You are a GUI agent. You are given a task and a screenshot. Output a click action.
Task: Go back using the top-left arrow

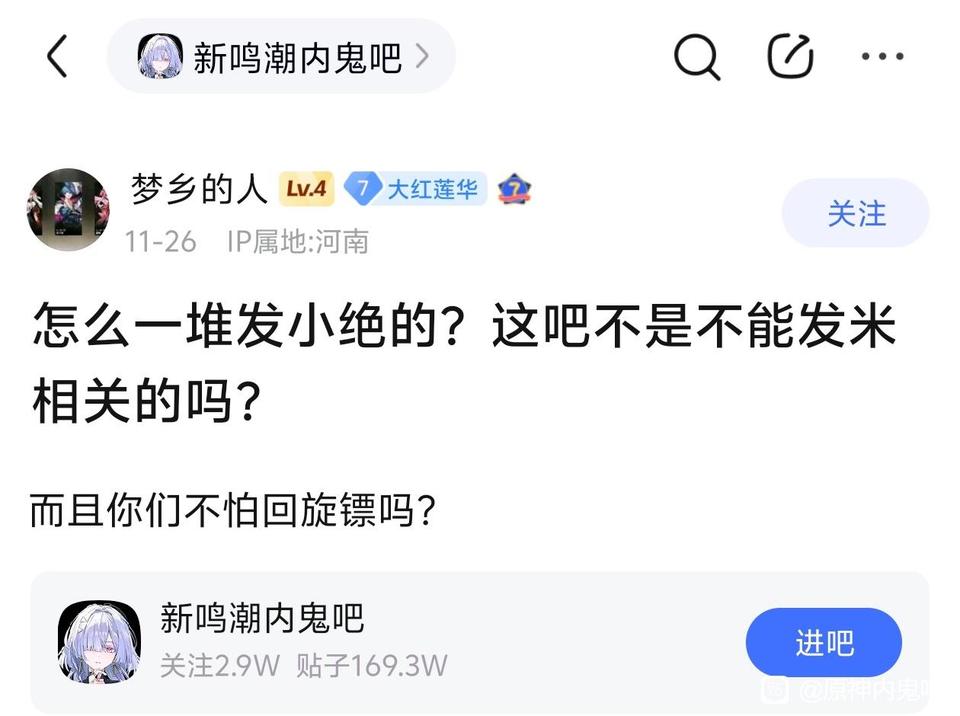pyautogui.click(x=58, y=57)
